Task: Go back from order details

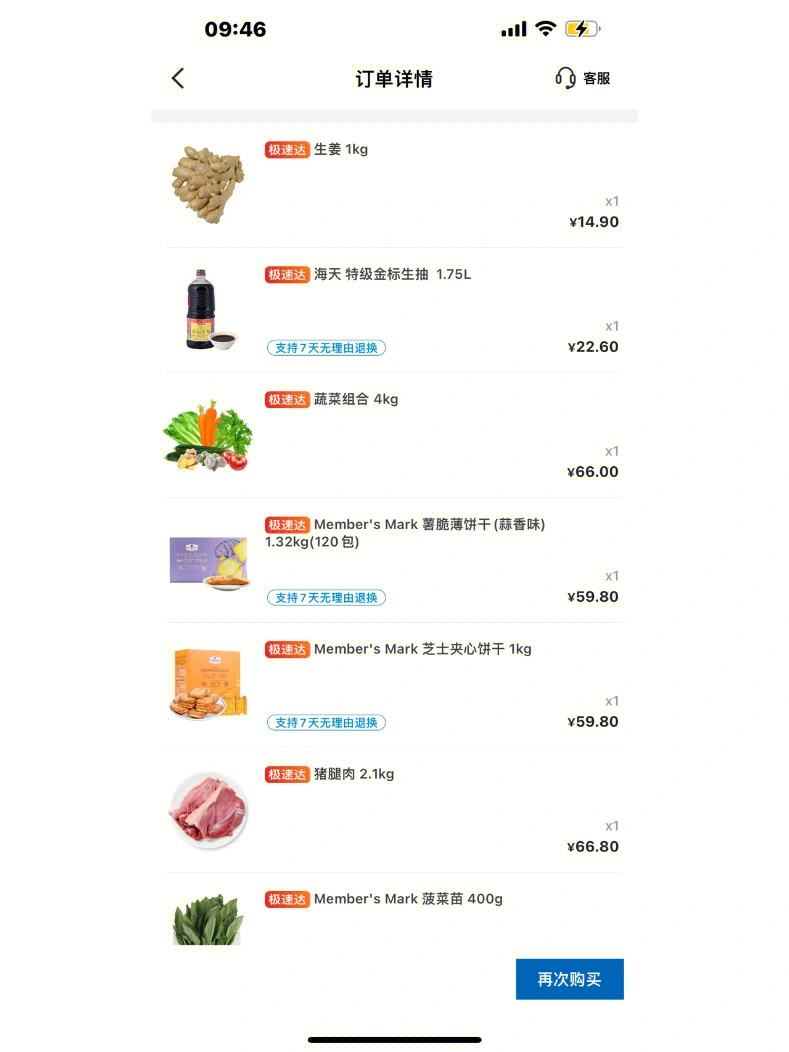Action: (178, 78)
